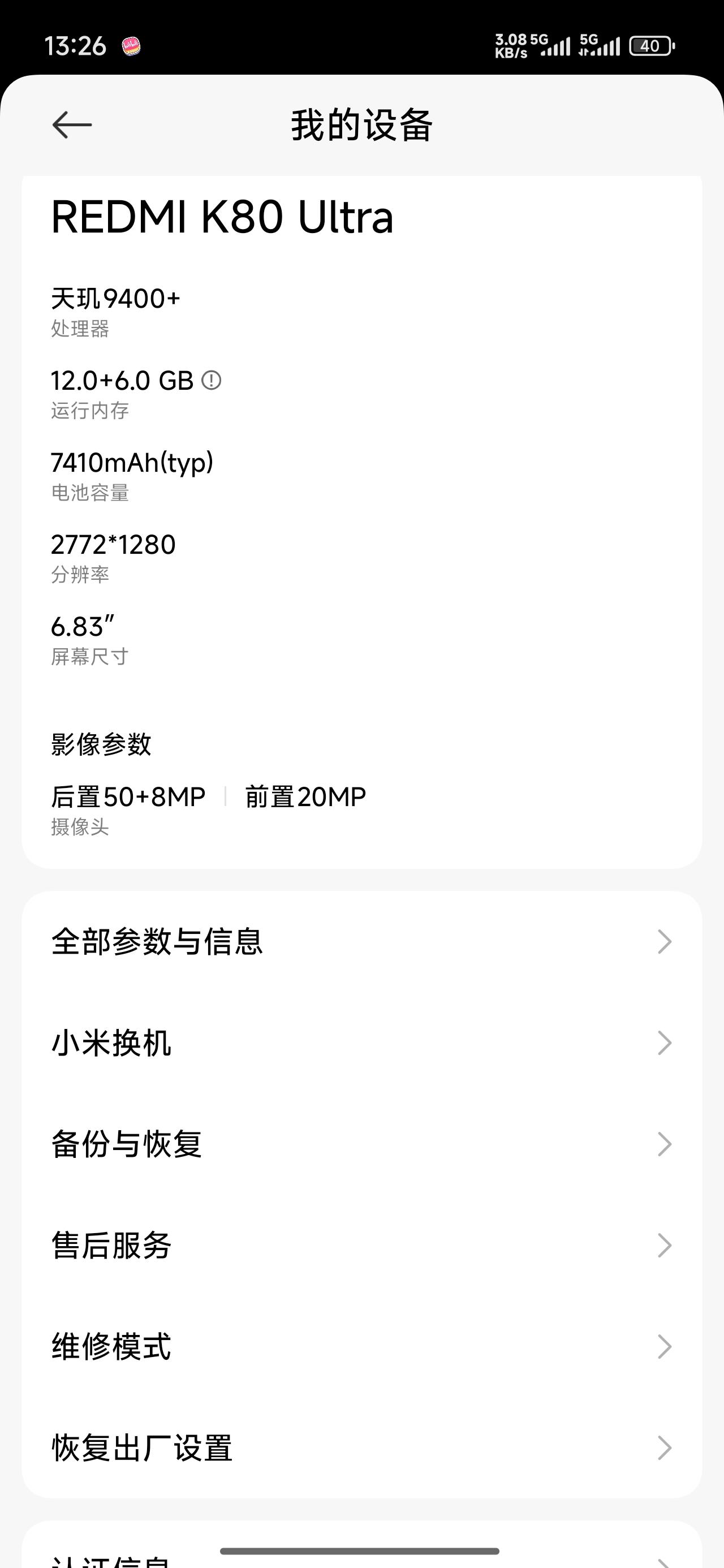
Task: Open the bilibili notification icon in status bar
Action: click(132, 45)
